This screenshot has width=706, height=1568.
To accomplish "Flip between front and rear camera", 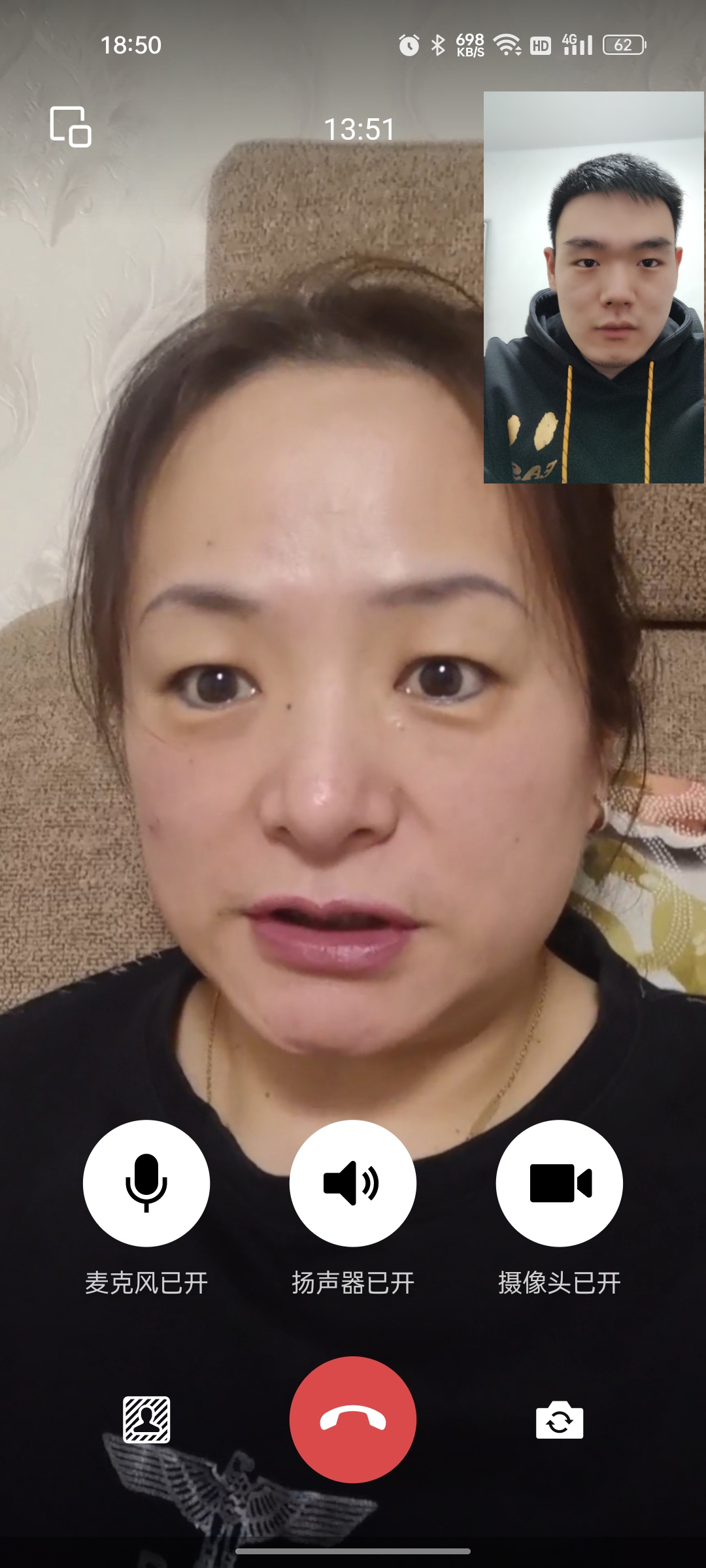I will tap(560, 1420).
